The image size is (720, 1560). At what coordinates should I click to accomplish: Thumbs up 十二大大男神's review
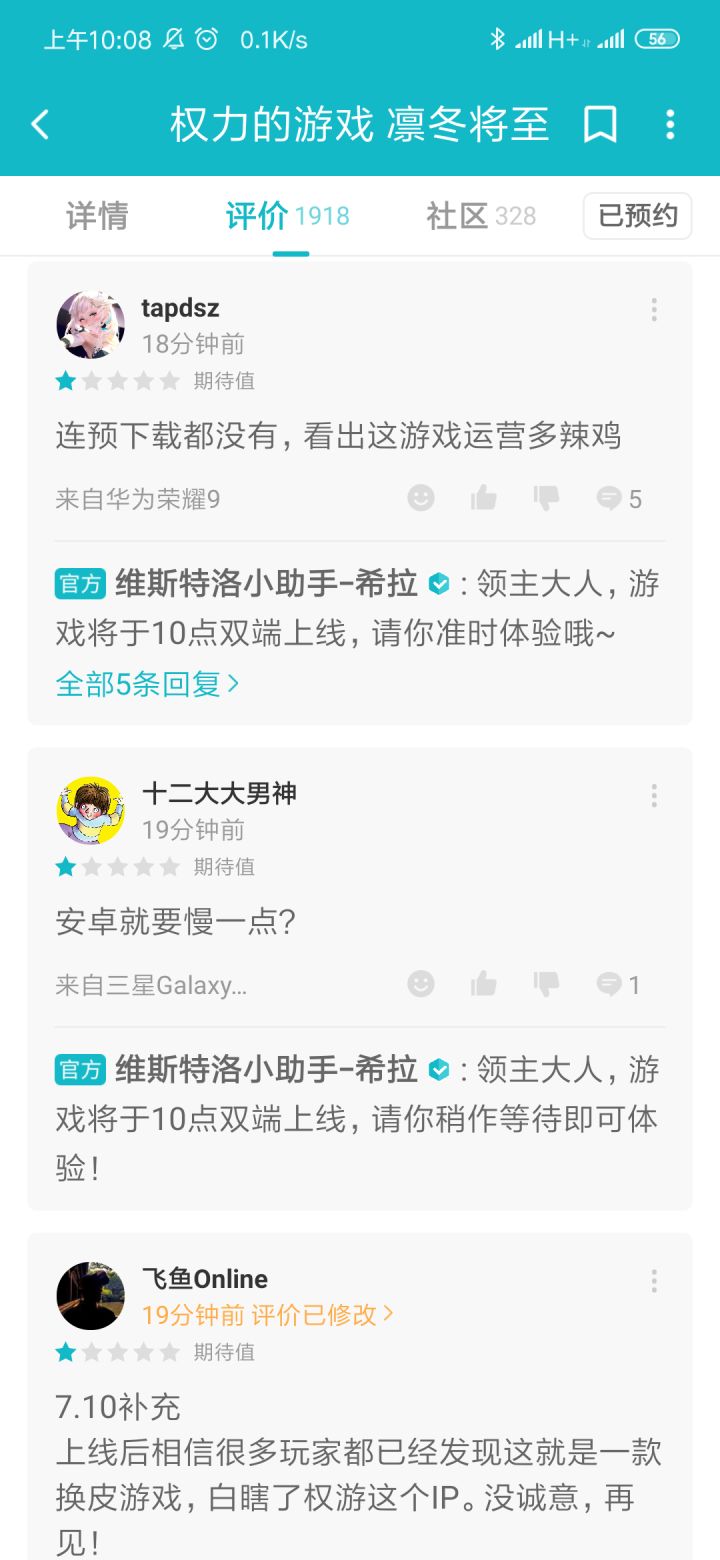(484, 984)
